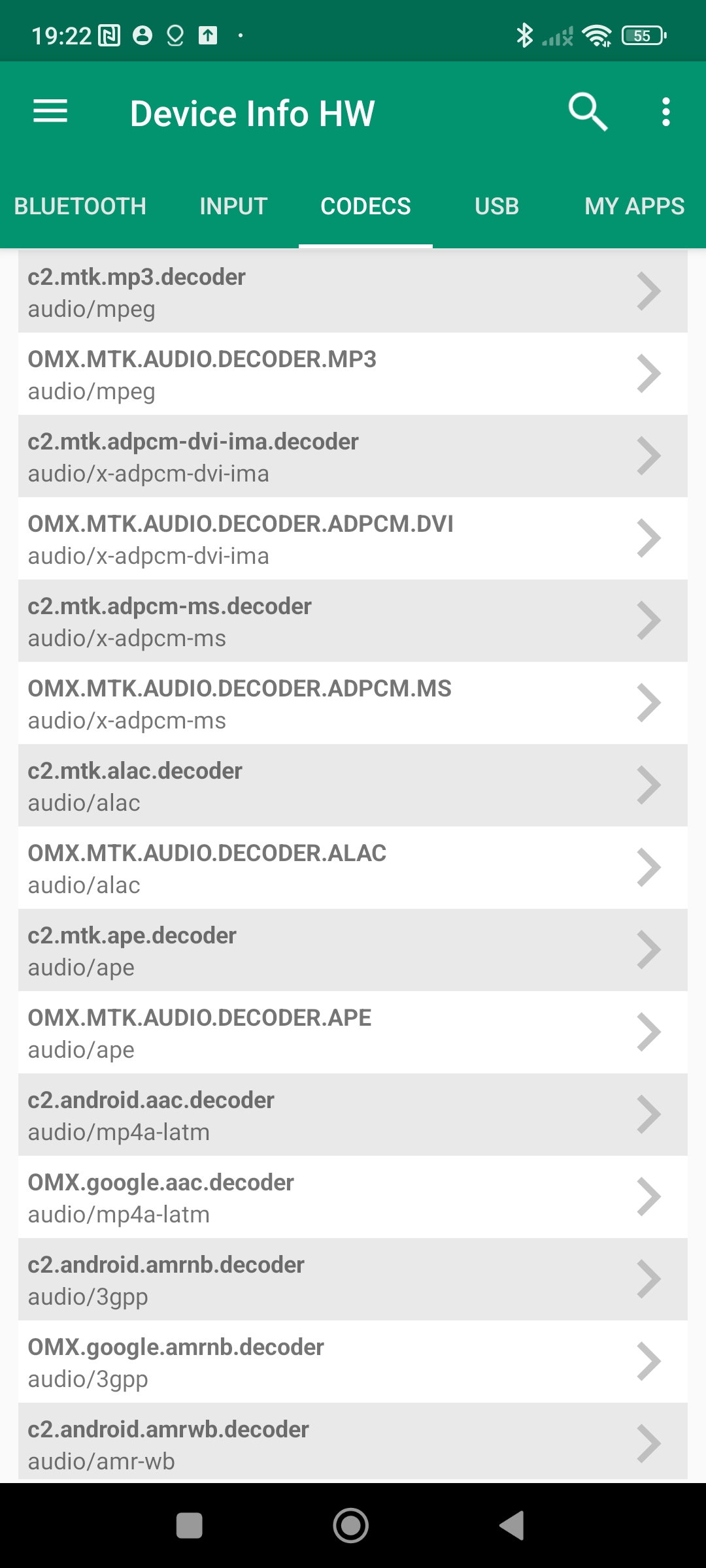This screenshot has width=706, height=1568.
Task: Open OMX.MTK.AUDIO.DECODER.ADPCM.DVI row
Action: (353, 539)
